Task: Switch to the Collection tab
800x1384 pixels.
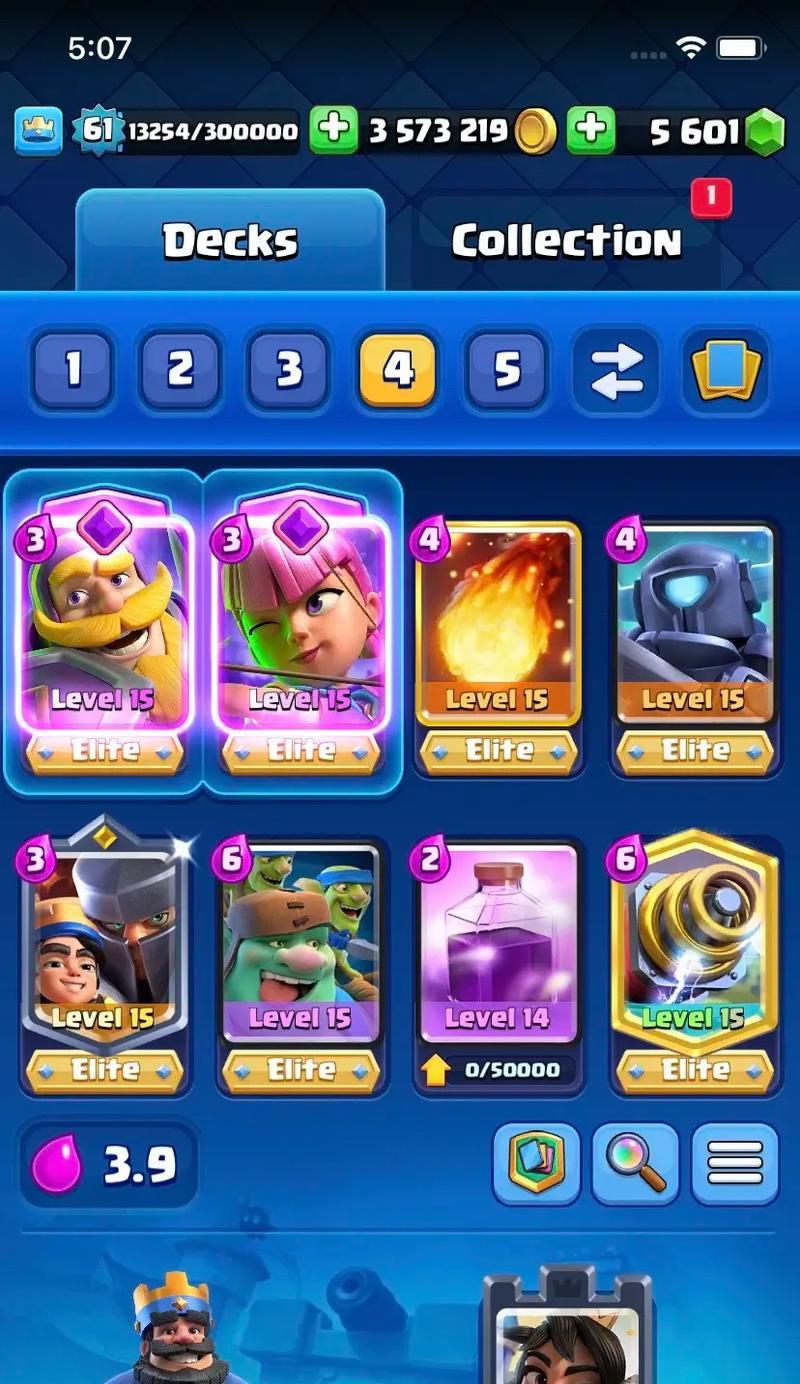Action: [x=566, y=241]
